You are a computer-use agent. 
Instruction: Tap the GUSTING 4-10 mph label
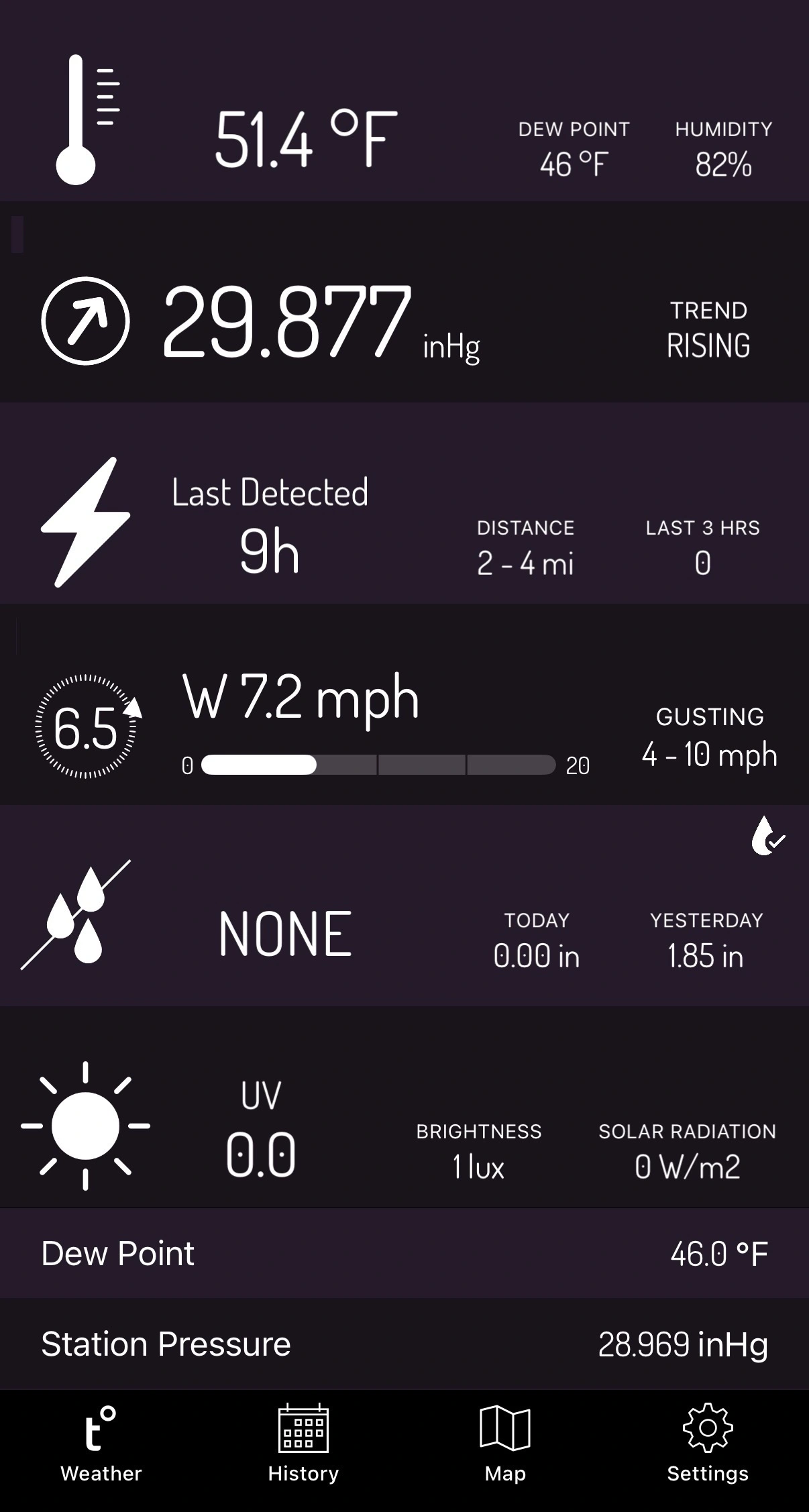point(708,736)
